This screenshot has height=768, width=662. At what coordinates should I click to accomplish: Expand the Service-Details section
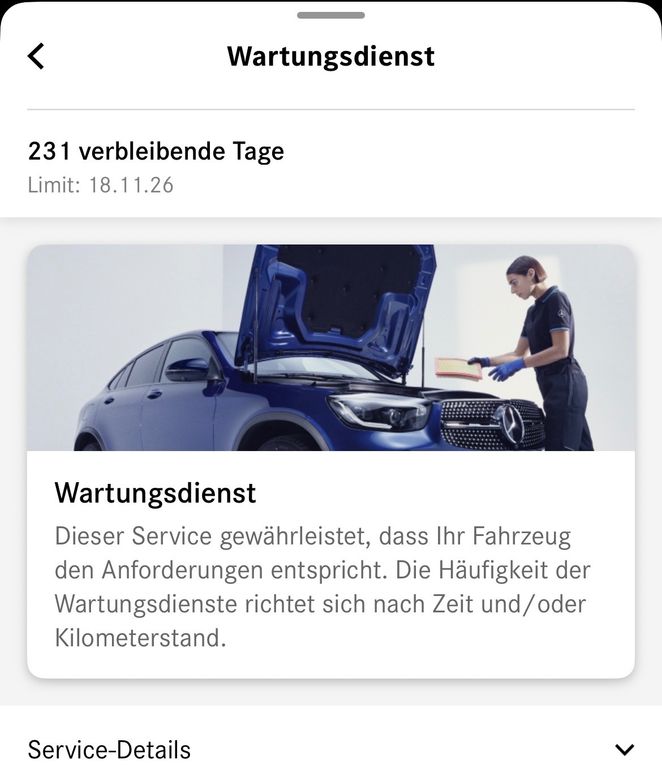[x=624, y=749]
